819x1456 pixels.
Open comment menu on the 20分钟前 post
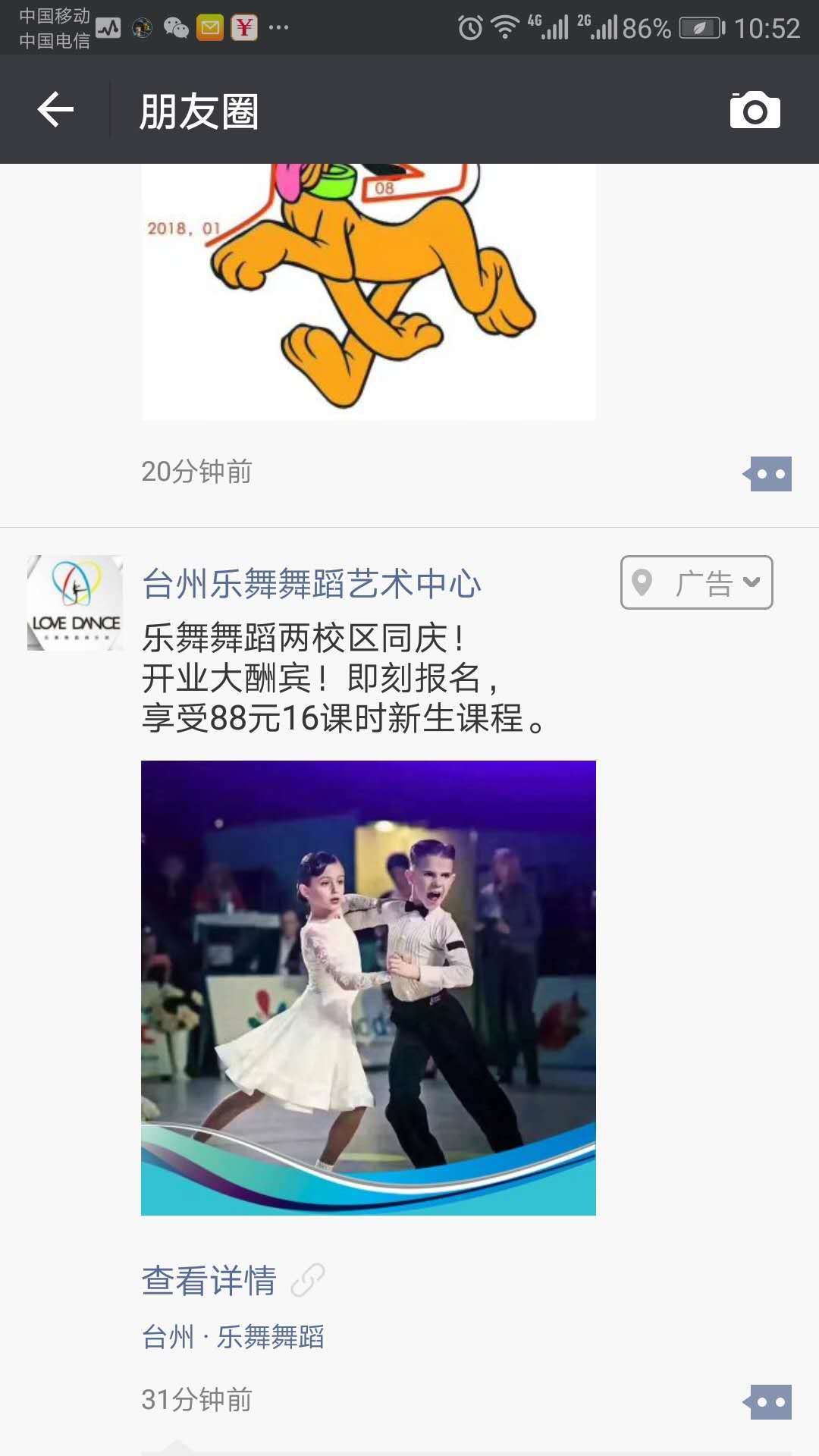pos(769,474)
